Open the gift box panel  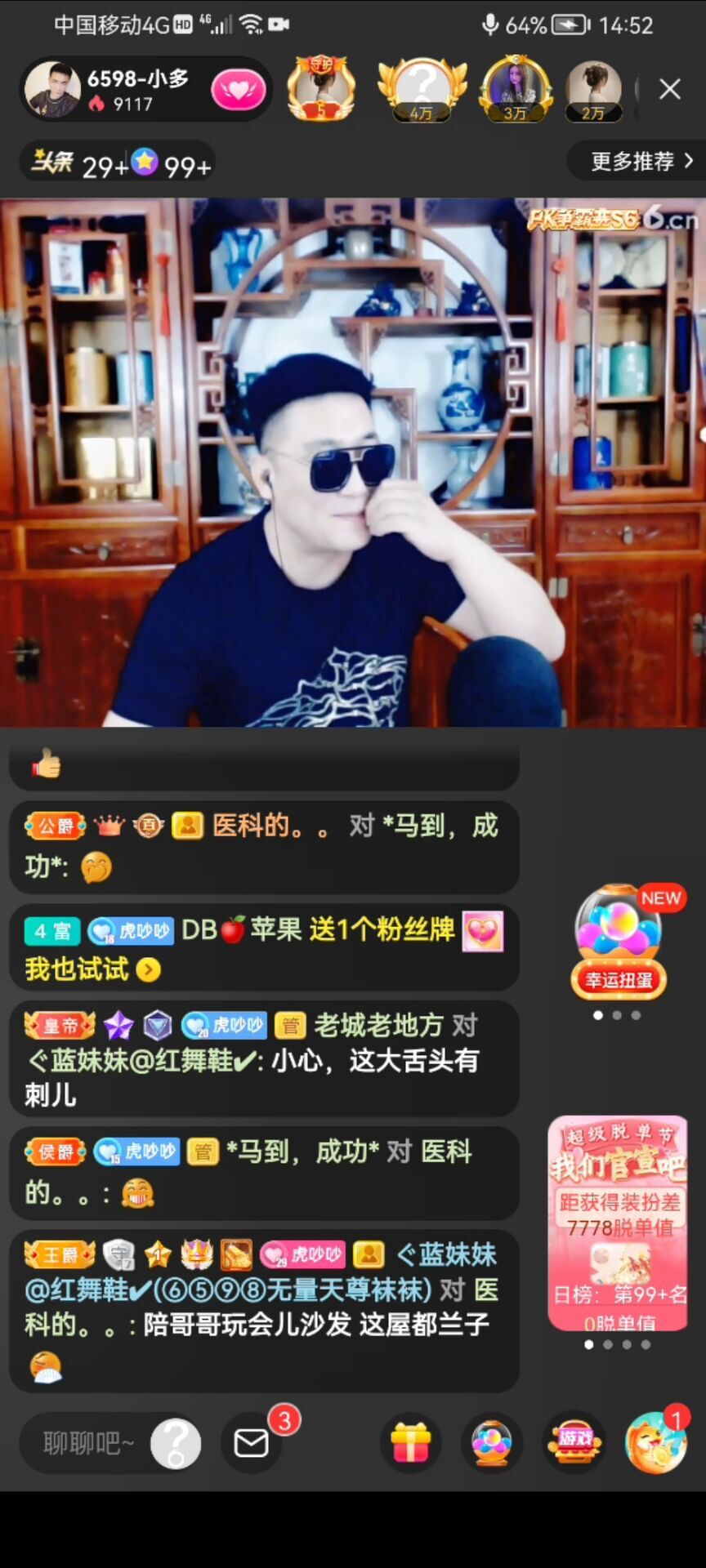pos(411,1443)
